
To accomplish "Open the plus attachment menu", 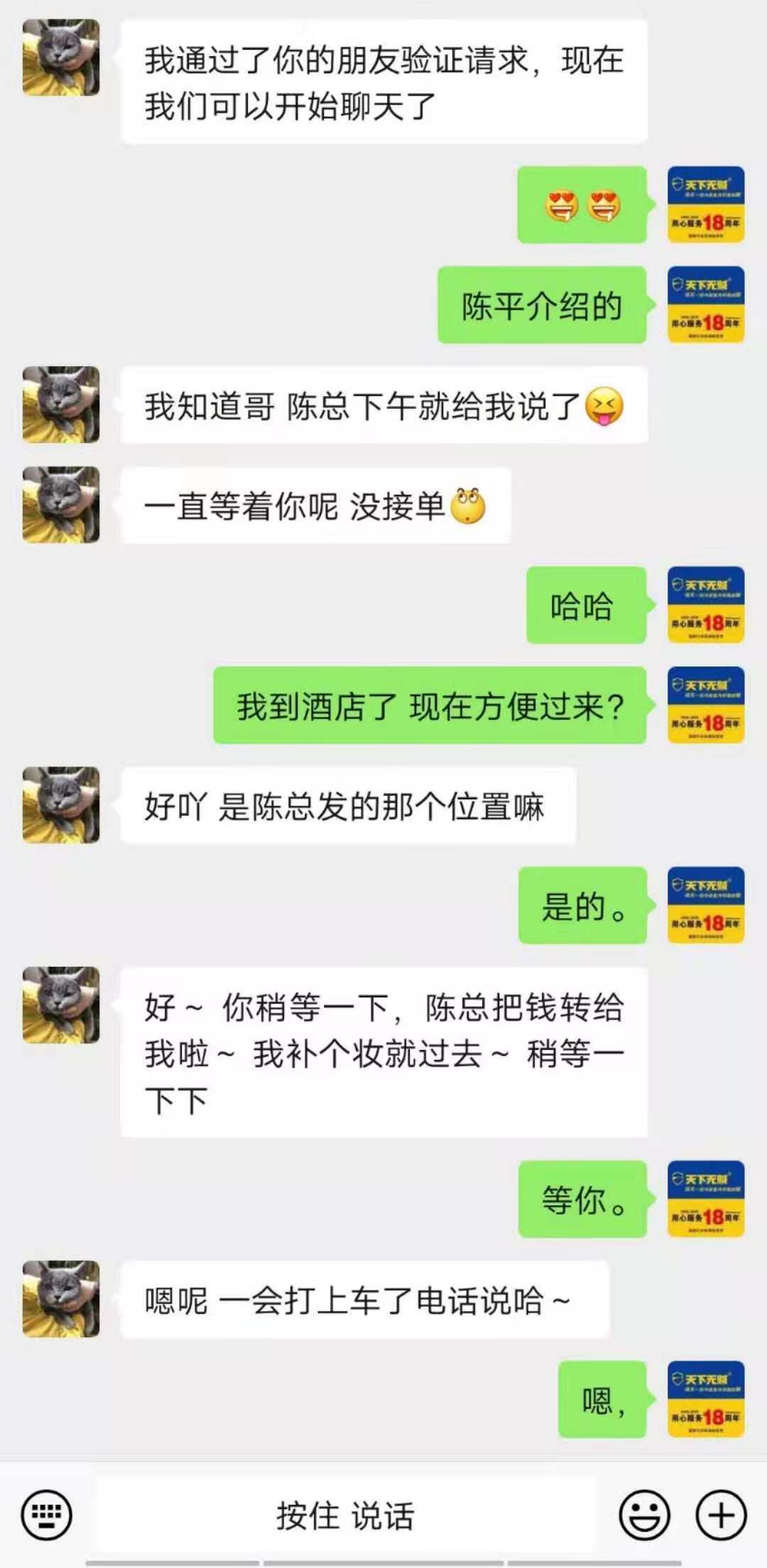I will [x=719, y=1512].
